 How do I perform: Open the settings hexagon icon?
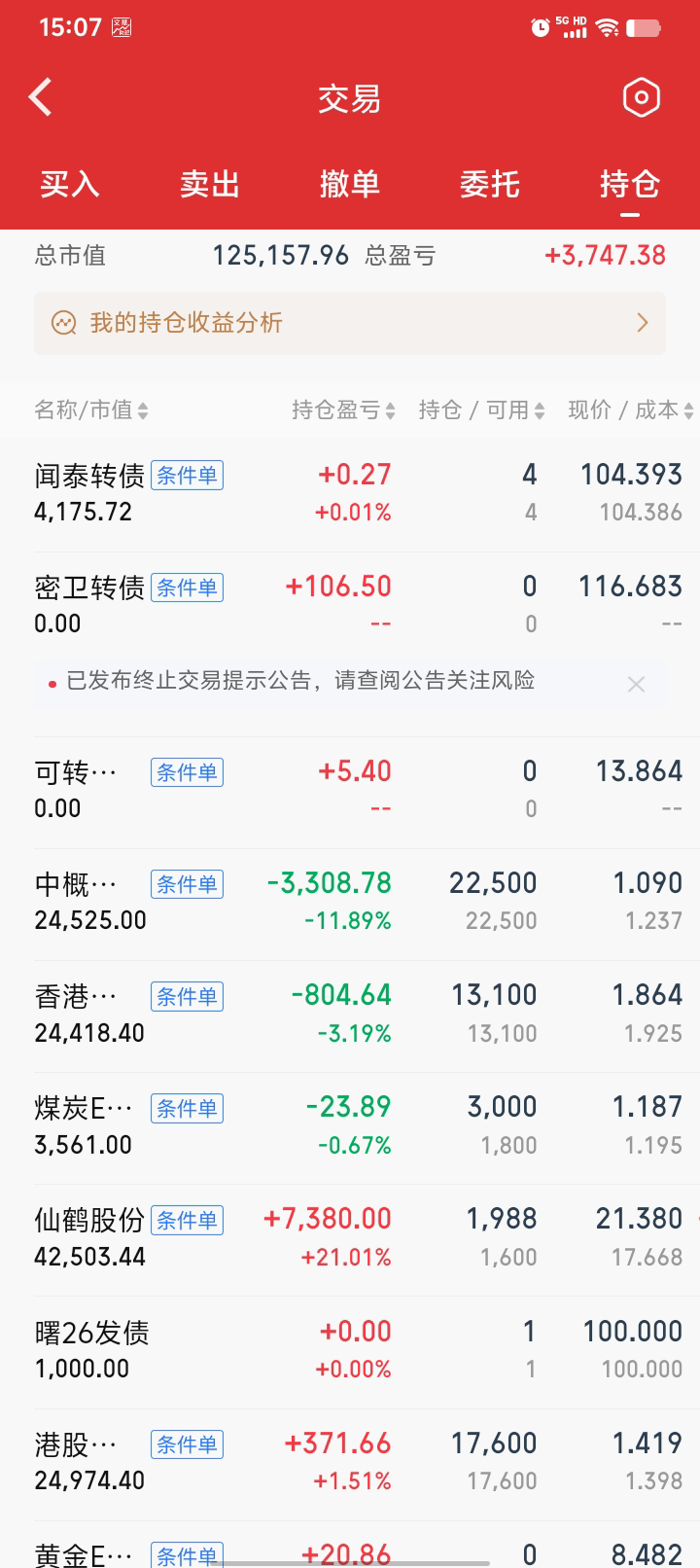pos(641,97)
